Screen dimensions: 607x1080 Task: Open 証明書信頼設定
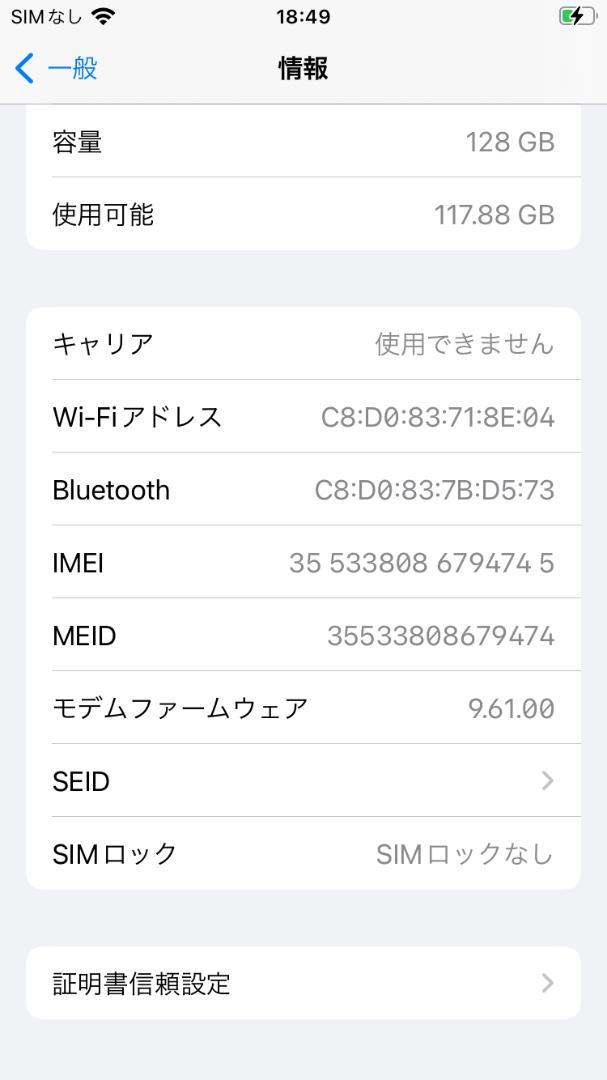[x=303, y=983]
